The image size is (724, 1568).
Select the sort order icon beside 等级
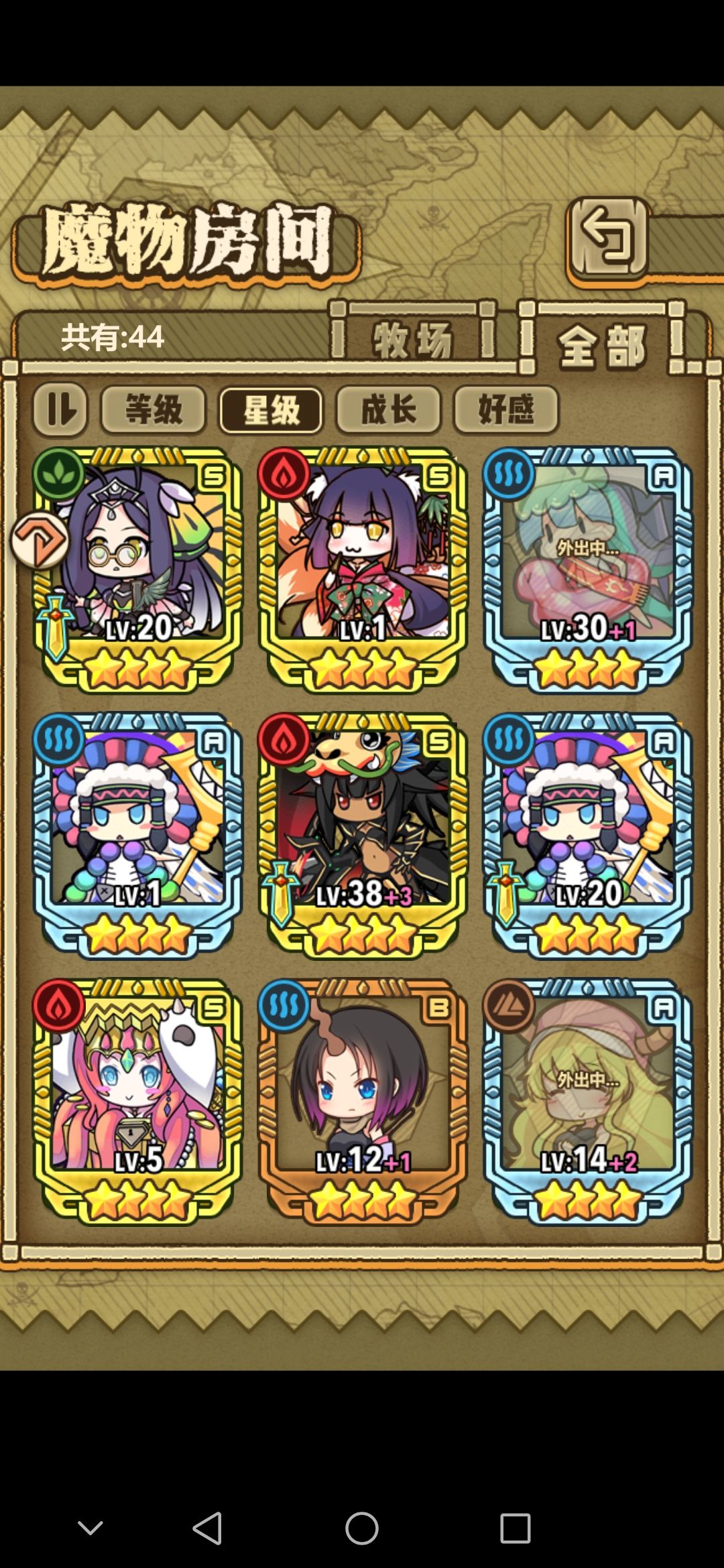click(x=60, y=411)
